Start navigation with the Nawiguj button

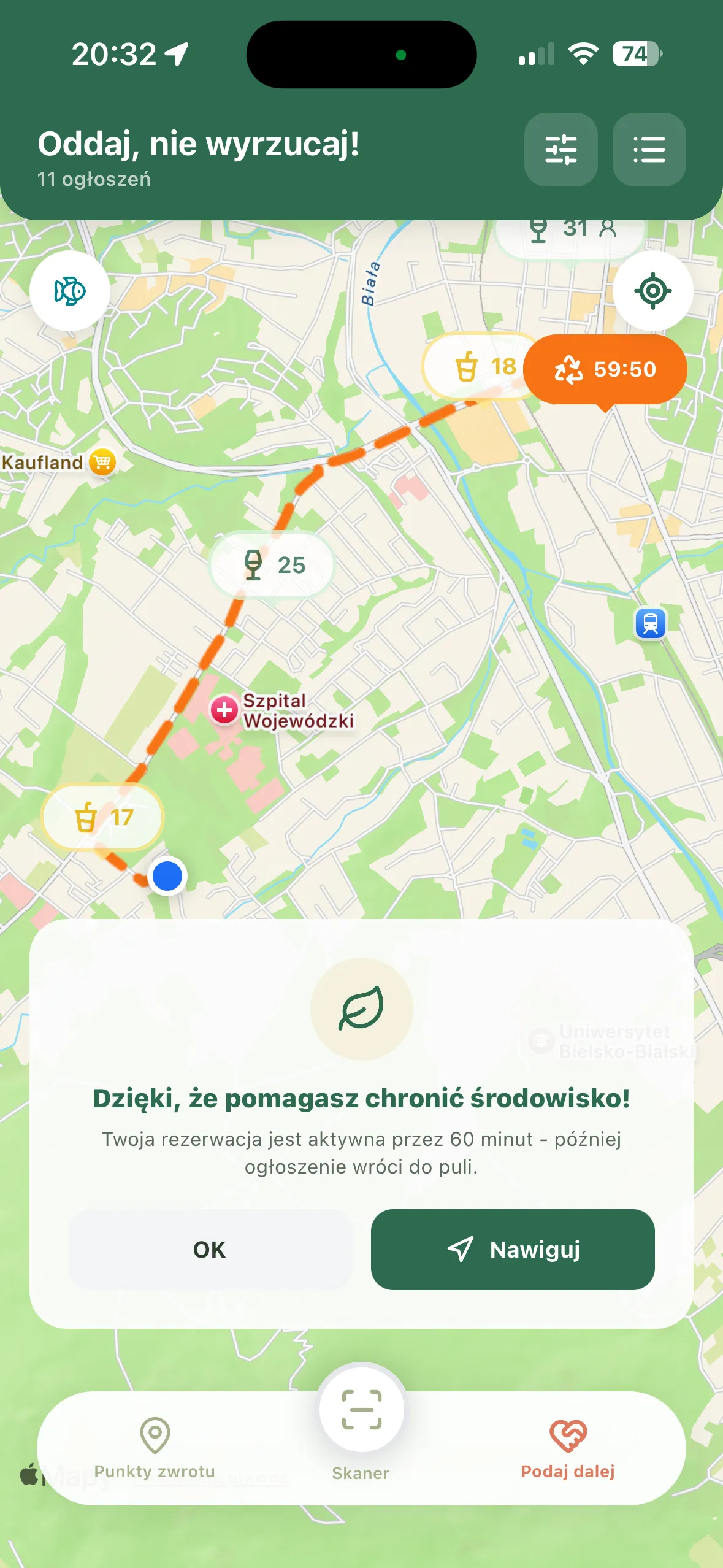pos(513,1250)
